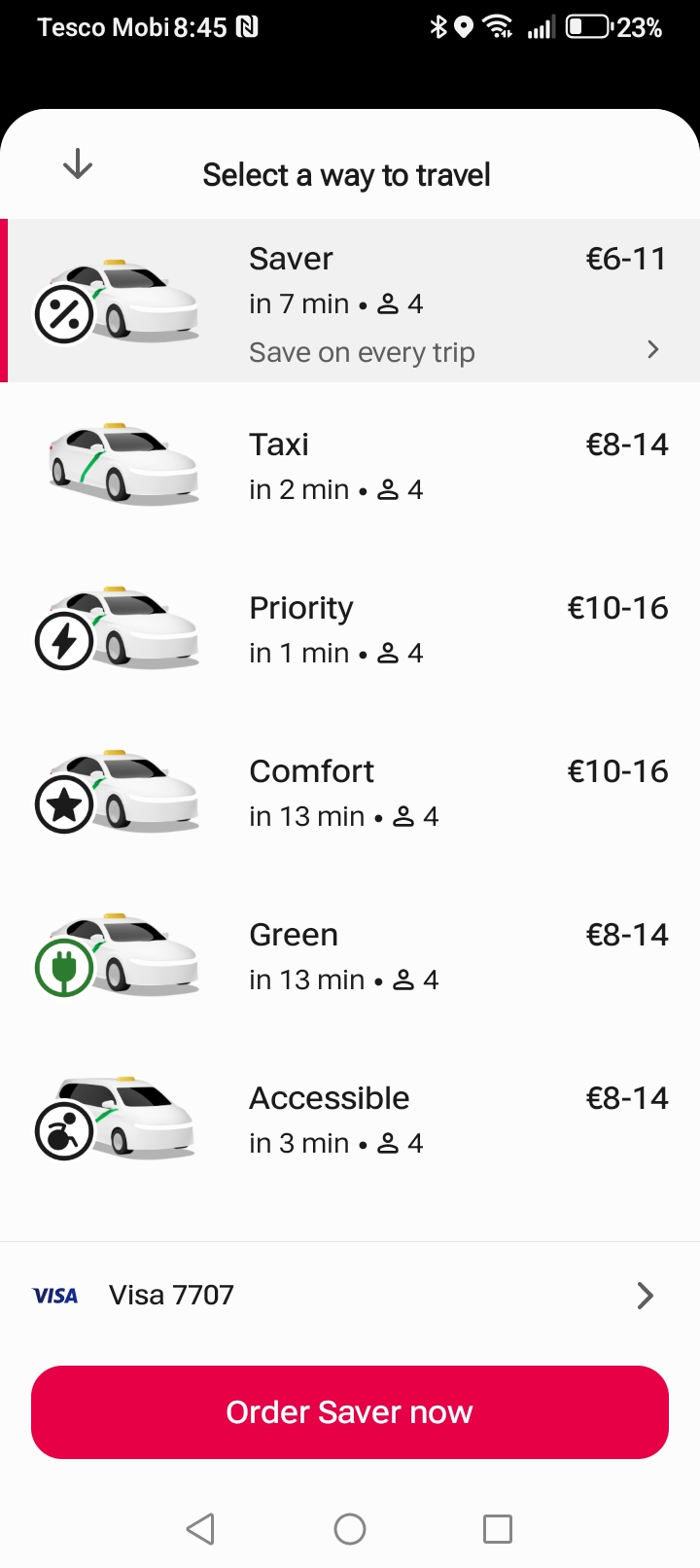Change the Visa 7707 payment method

(x=350, y=1295)
